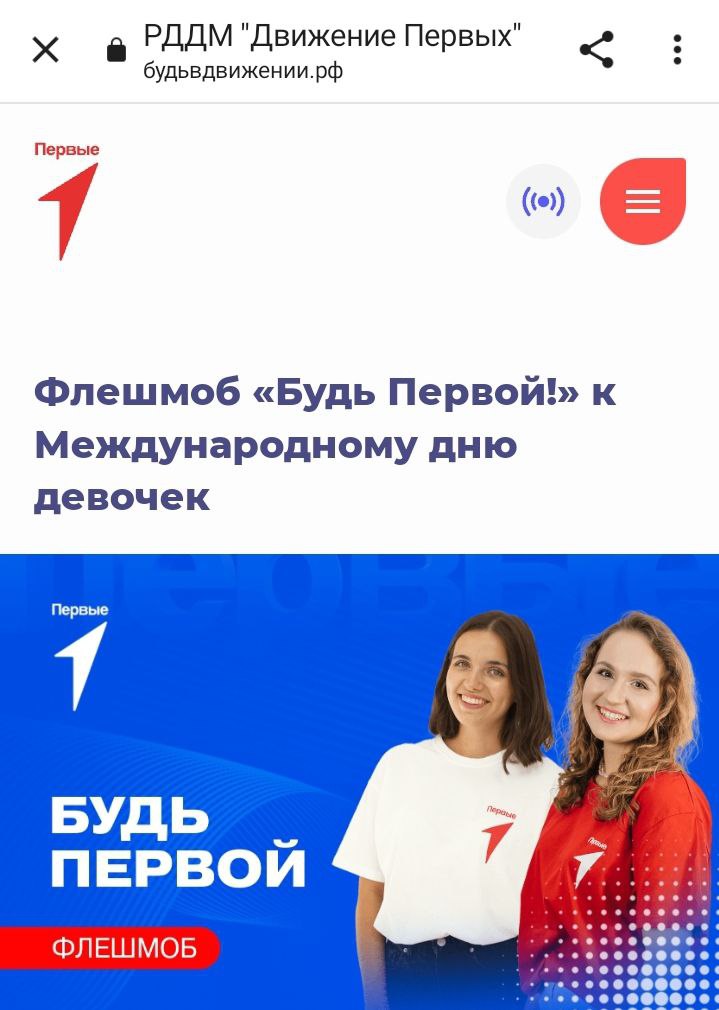Image resolution: width=719 pixels, height=1010 pixels.
Task: View site security lock info
Action: [x=117, y=50]
